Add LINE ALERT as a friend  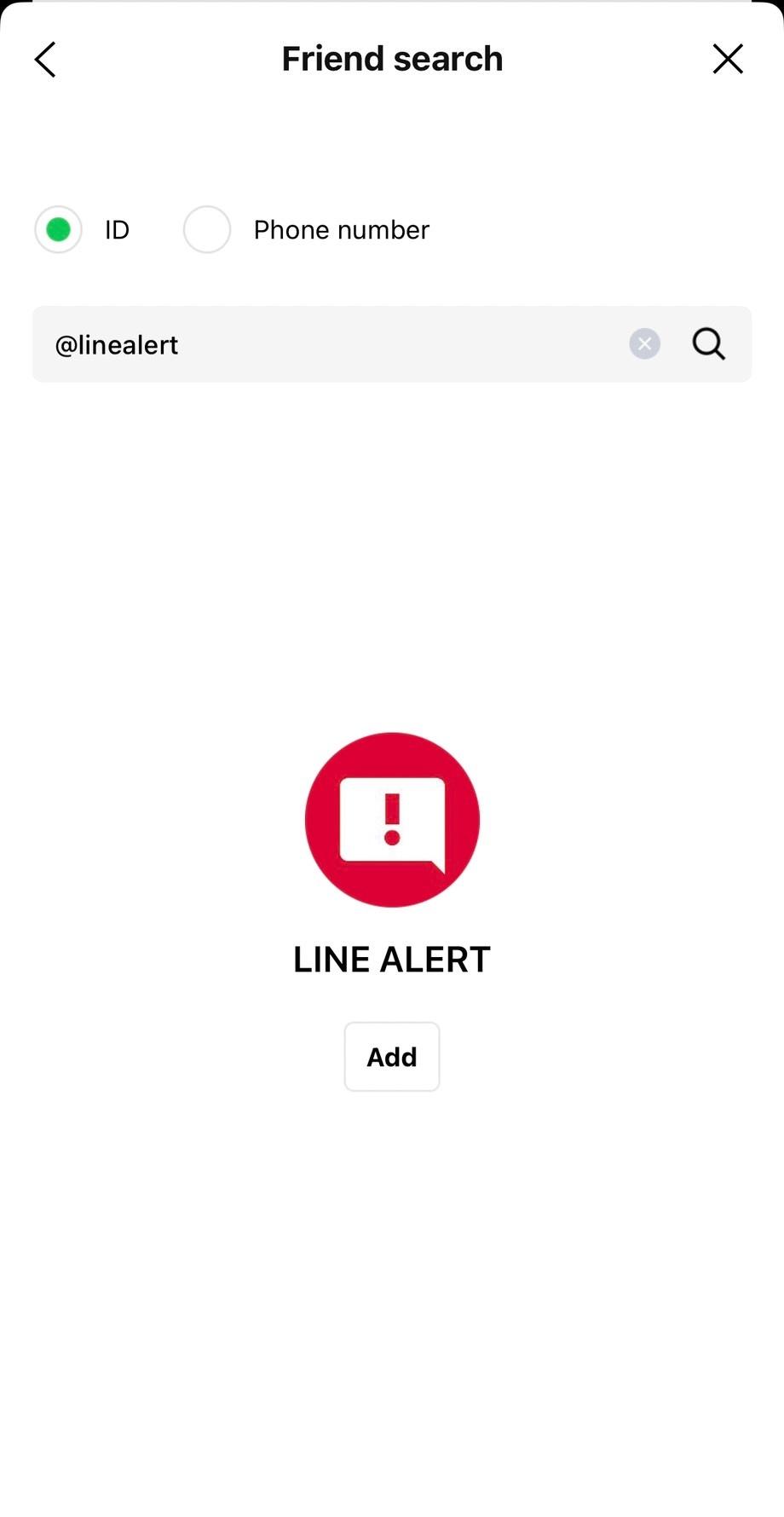click(392, 1057)
